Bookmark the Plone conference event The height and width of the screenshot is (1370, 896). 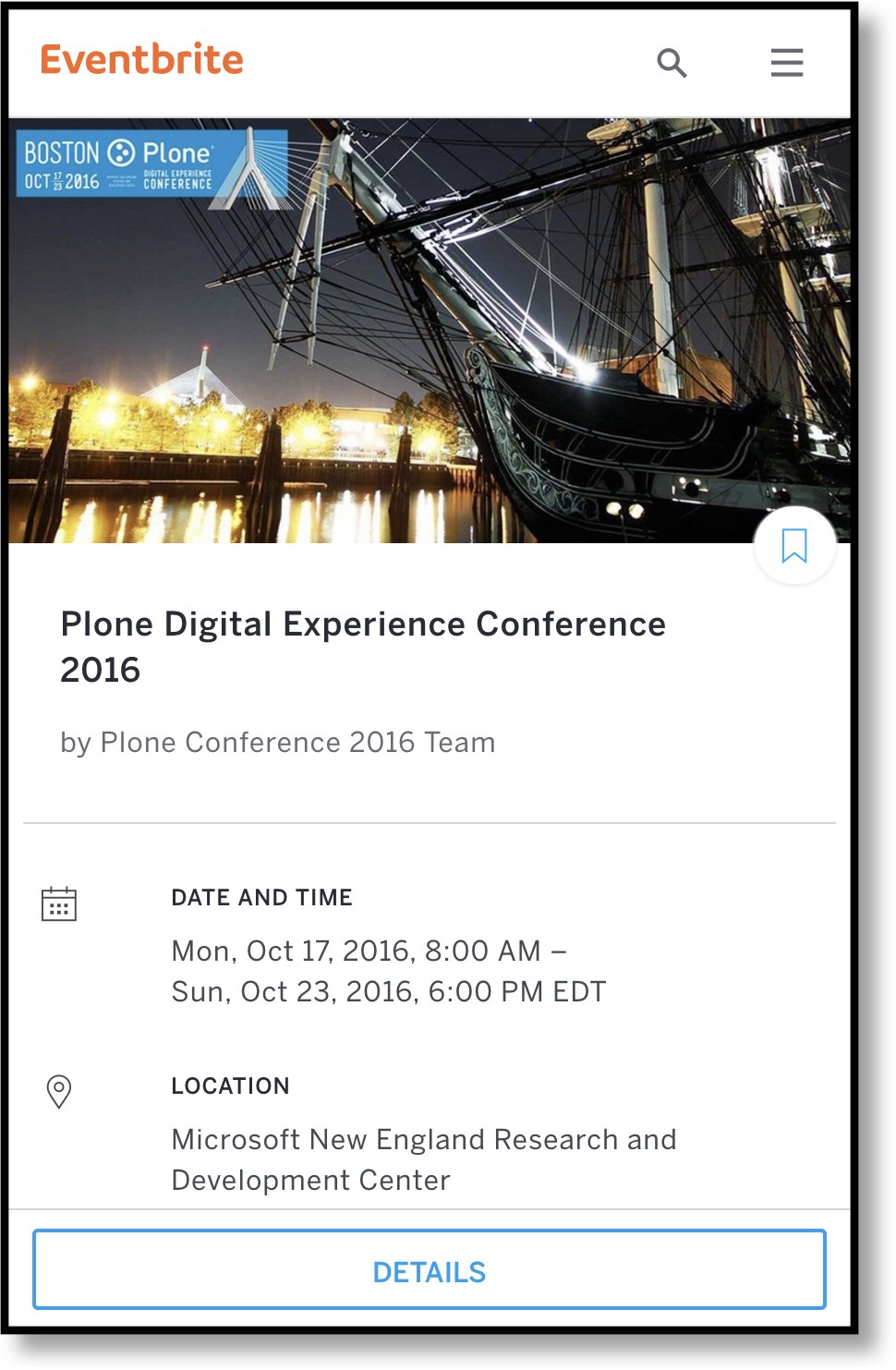[x=794, y=546]
